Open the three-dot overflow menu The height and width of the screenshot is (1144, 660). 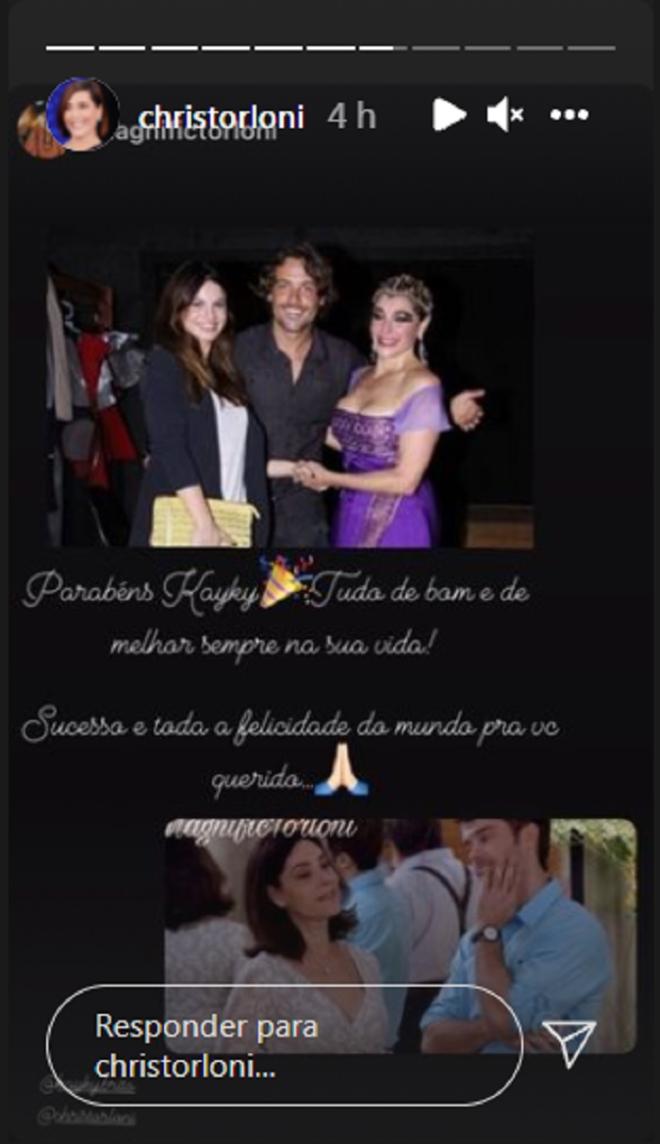click(x=569, y=116)
